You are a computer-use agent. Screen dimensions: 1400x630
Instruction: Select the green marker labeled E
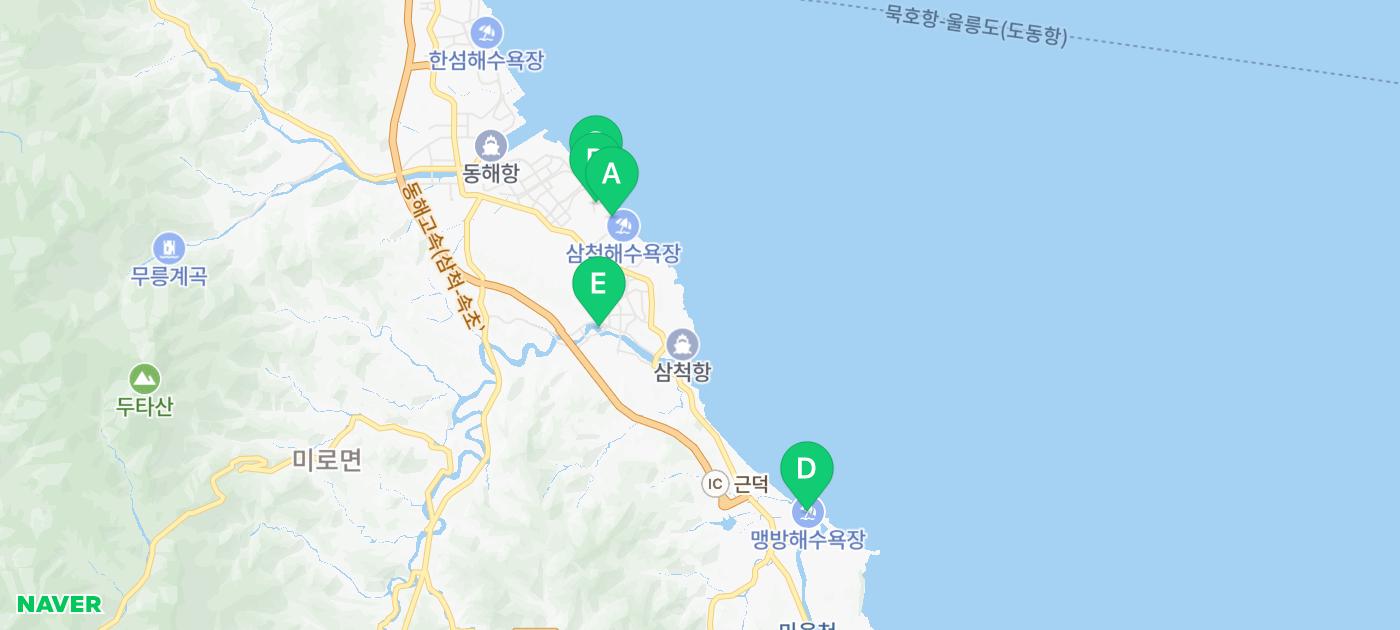click(x=598, y=286)
